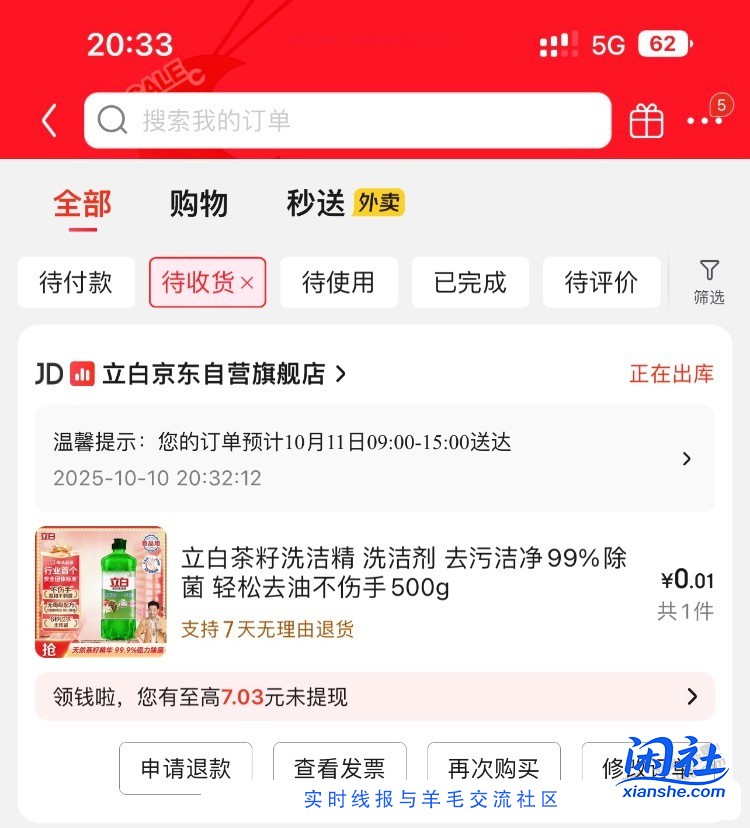Image resolution: width=750 pixels, height=828 pixels.
Task: Tap the back arrow to leave orders page
Action: (48, 119)
